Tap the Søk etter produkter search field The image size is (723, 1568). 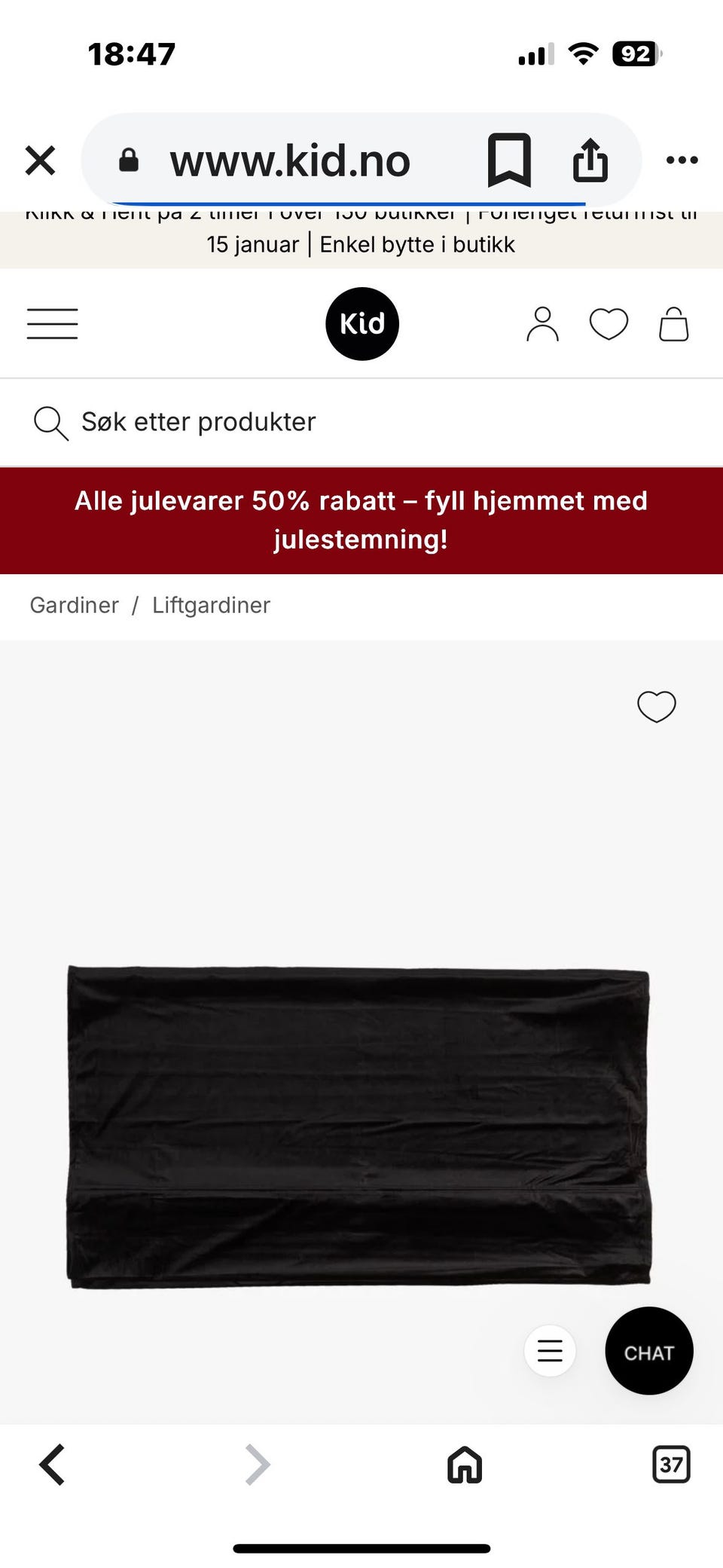(x=199, y=422)
